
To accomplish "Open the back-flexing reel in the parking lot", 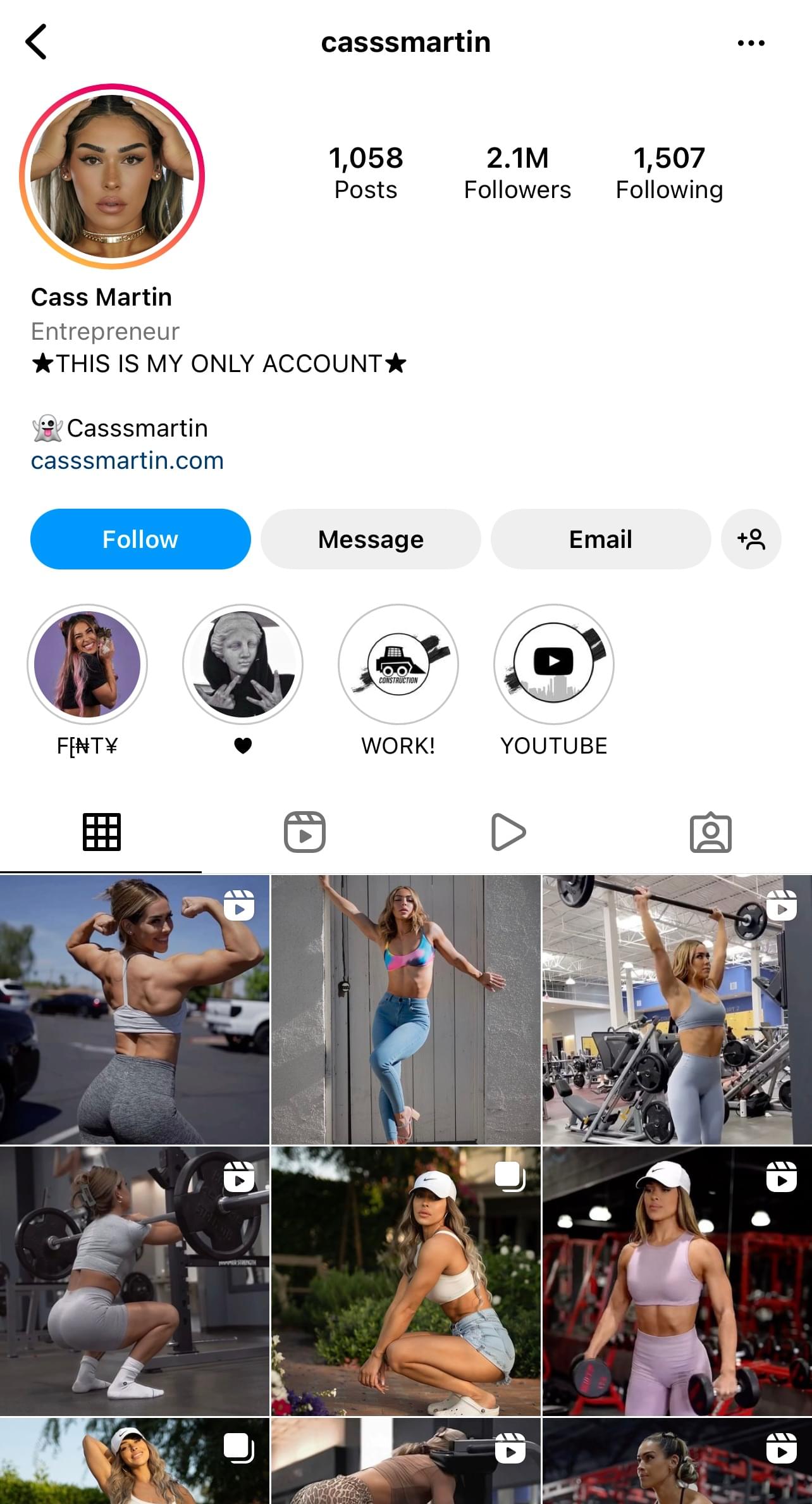I will coord(134,1010).
